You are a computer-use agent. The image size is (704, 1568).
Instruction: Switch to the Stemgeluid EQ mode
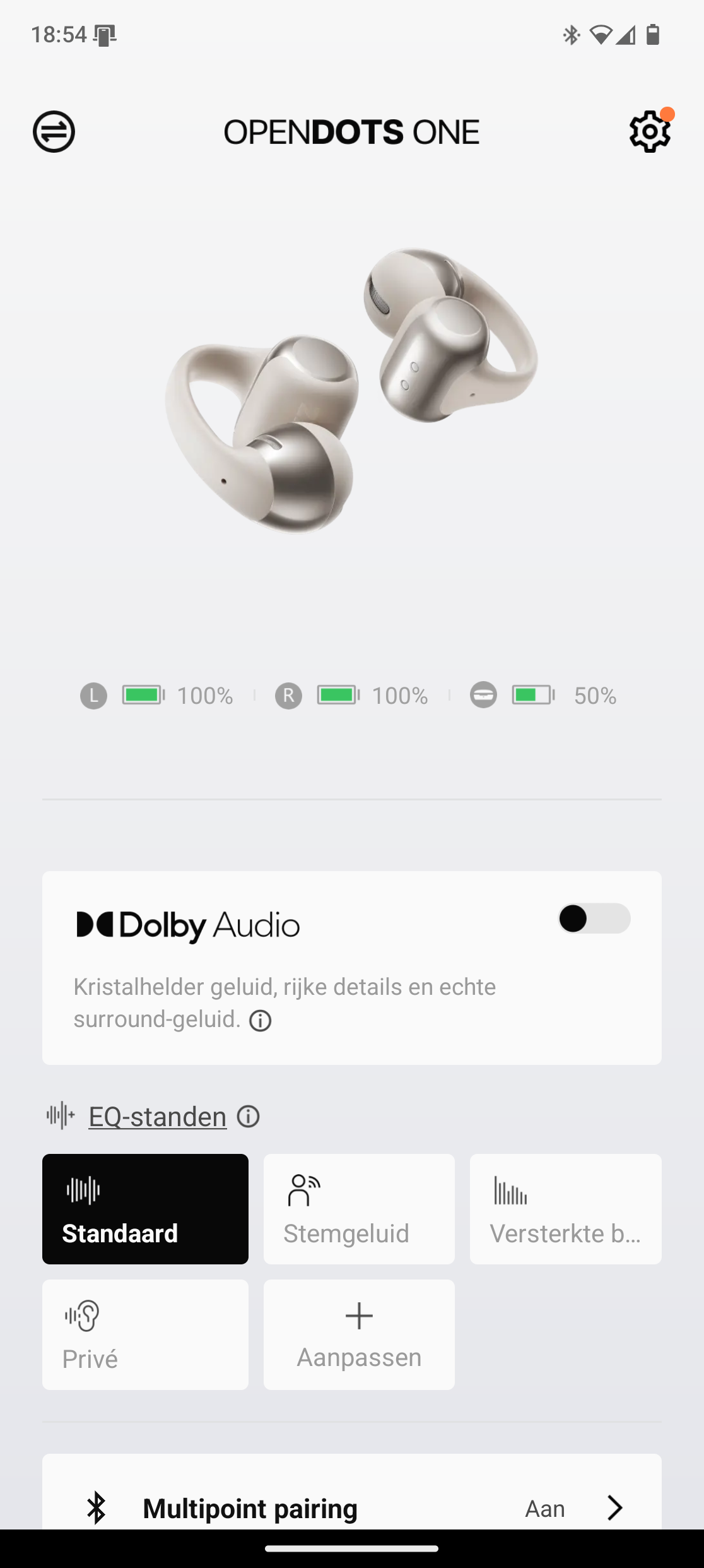coord(359,1209)
